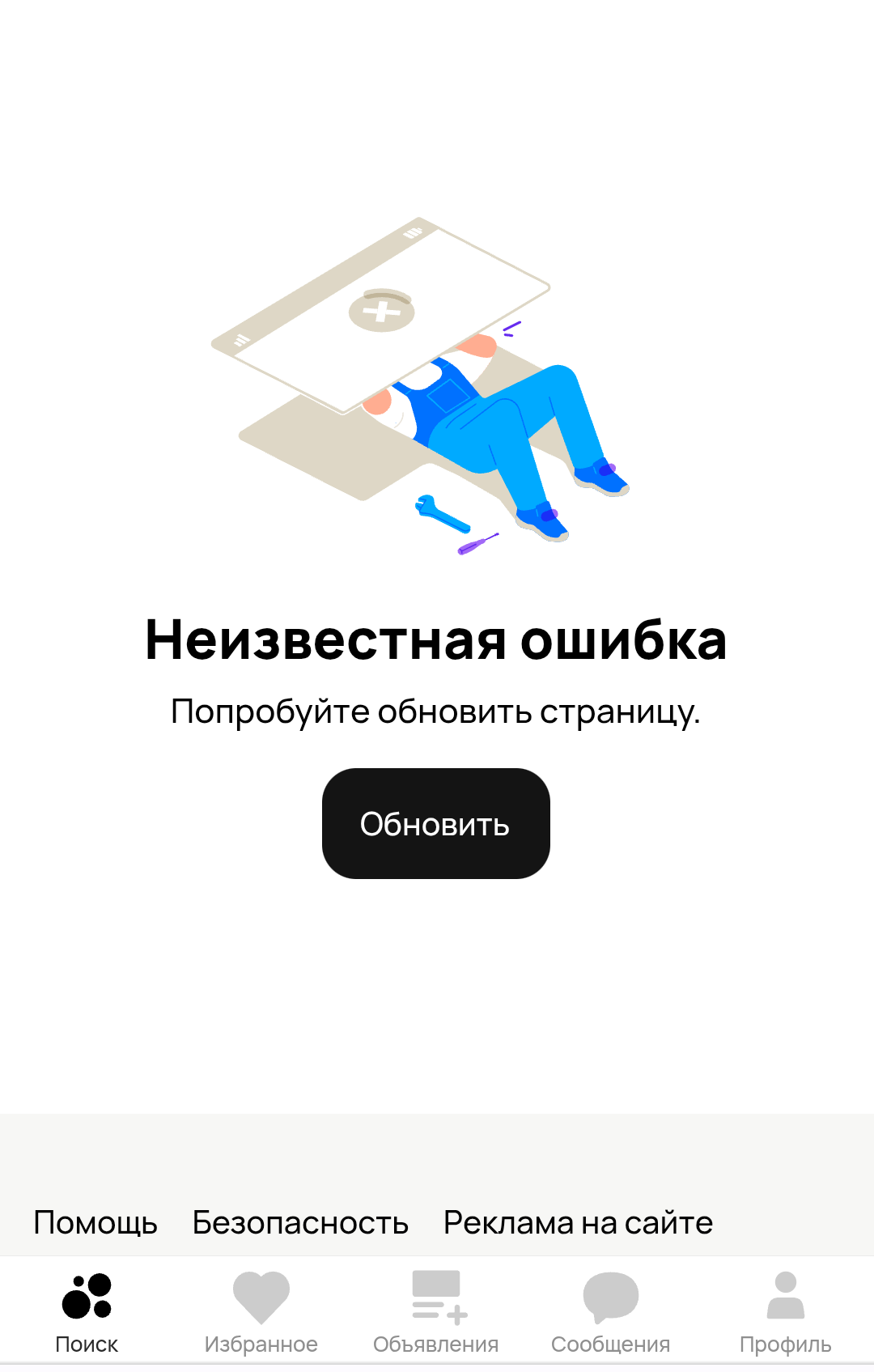874x1372 pixels.
Task: Open the Сообщения tab
Action: [611, 1311]
